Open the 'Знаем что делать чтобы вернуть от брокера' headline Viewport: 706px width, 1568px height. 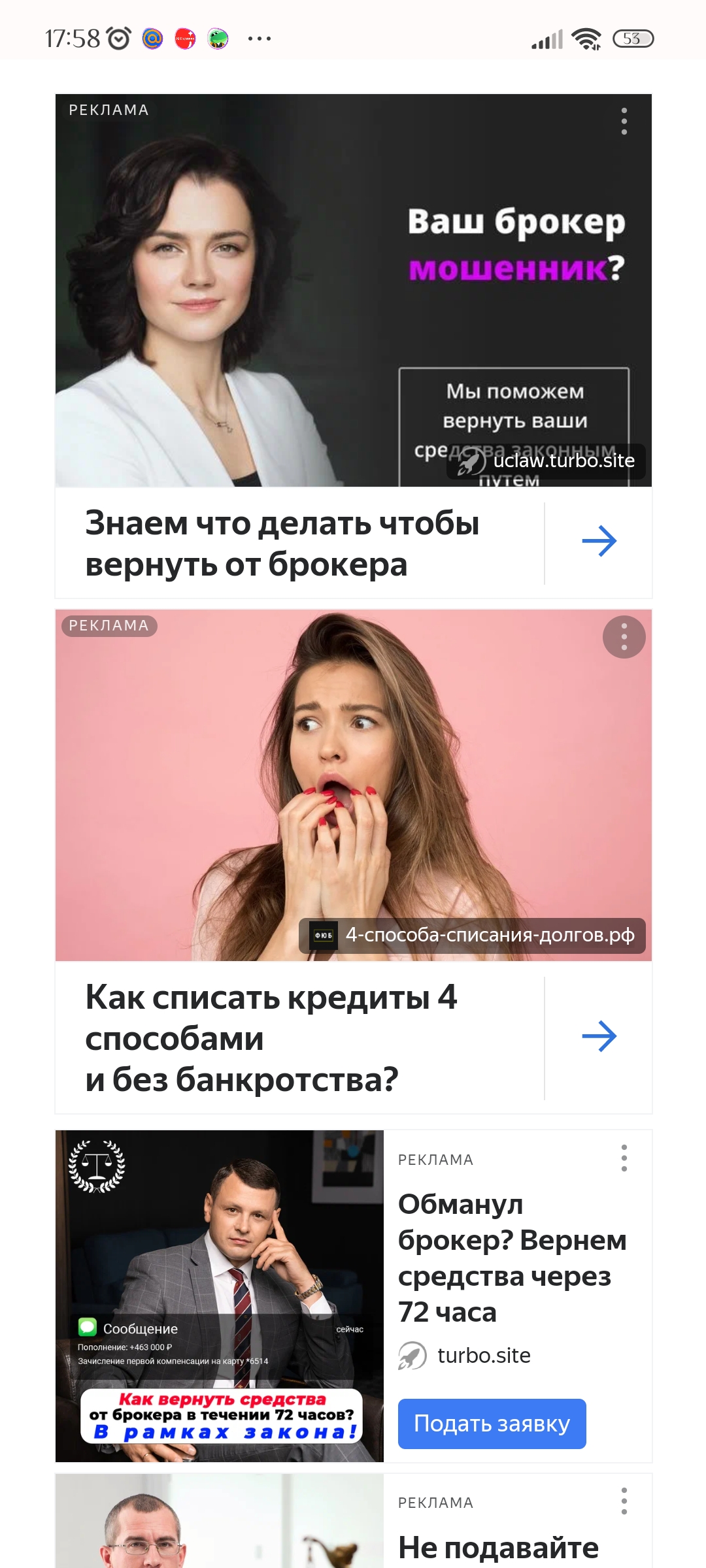point(282,544)
